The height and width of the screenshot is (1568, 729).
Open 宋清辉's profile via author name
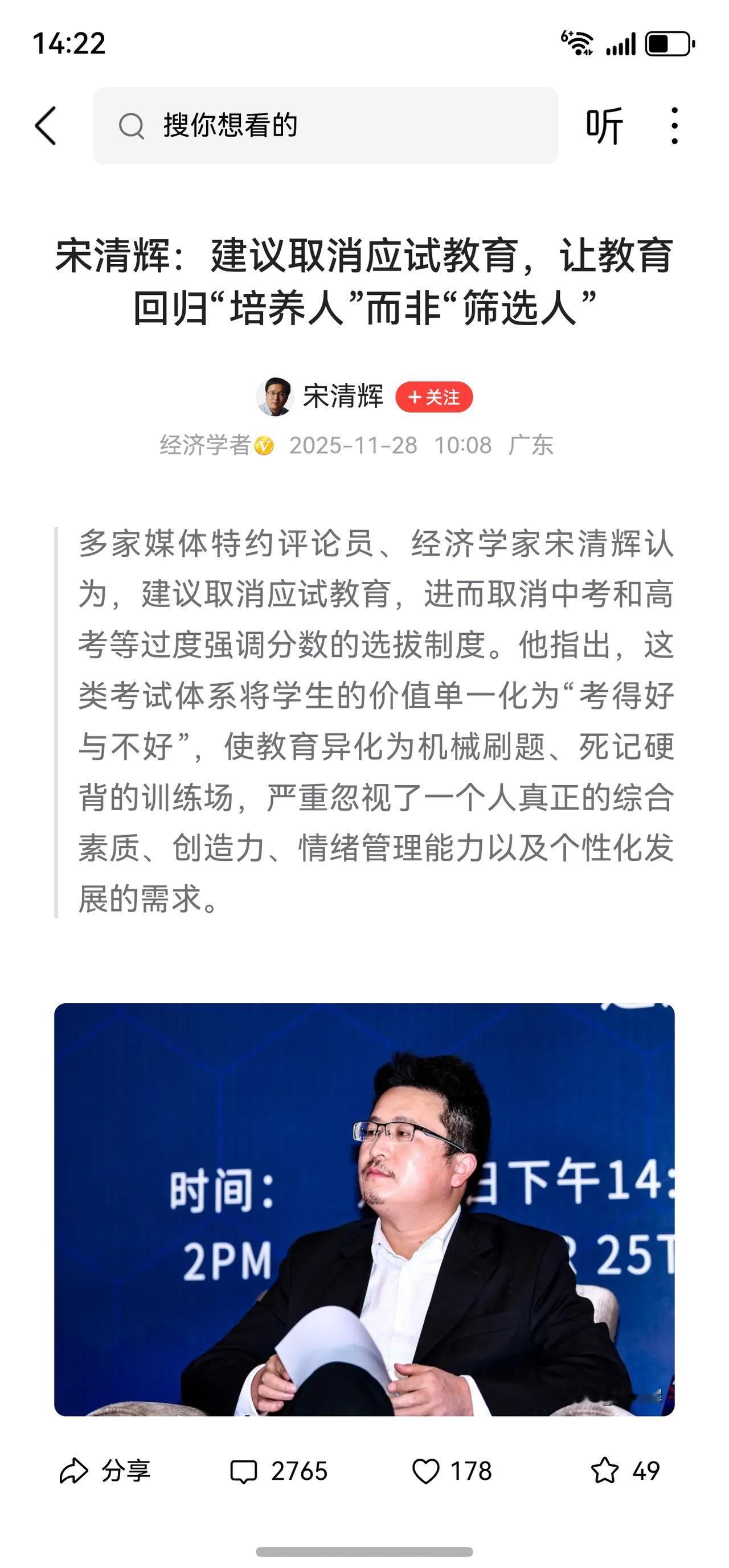pyautogui.click(x=344, y=396)
